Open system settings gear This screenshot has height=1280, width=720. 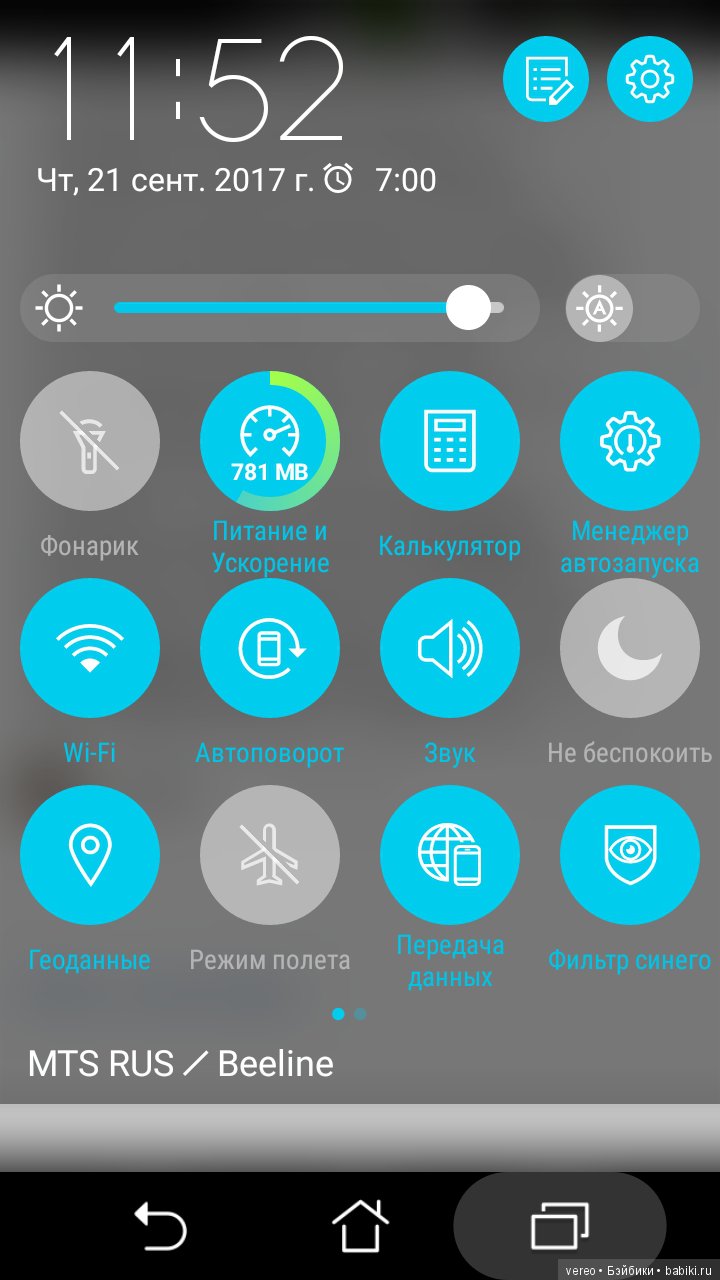click(x=650, y=78)
